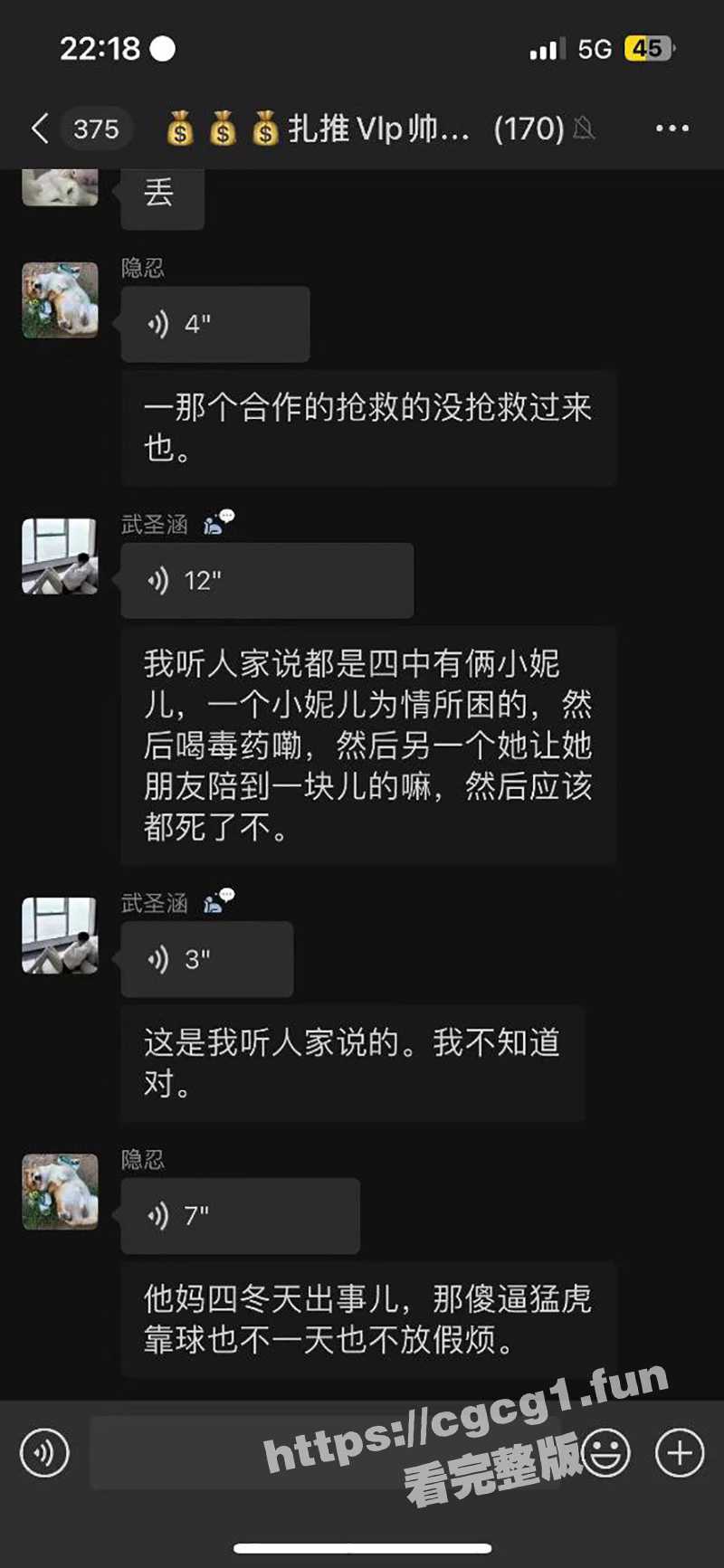The height and width of the screenshot is (1568, 724).
Task: Play 隐忍's 7" voice message
Action: [240, 1216]
